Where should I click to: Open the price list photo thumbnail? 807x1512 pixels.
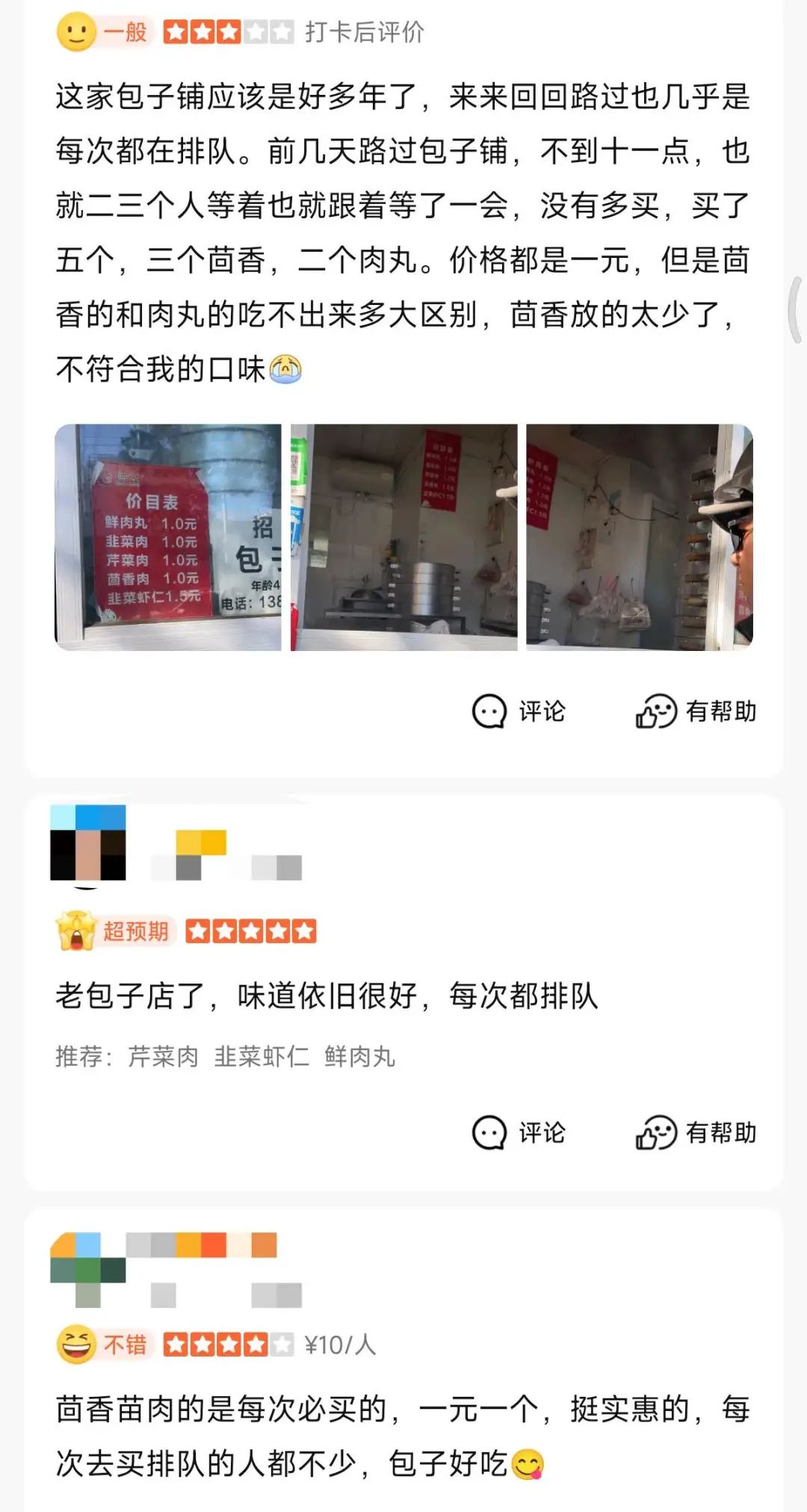pos(168,537)
